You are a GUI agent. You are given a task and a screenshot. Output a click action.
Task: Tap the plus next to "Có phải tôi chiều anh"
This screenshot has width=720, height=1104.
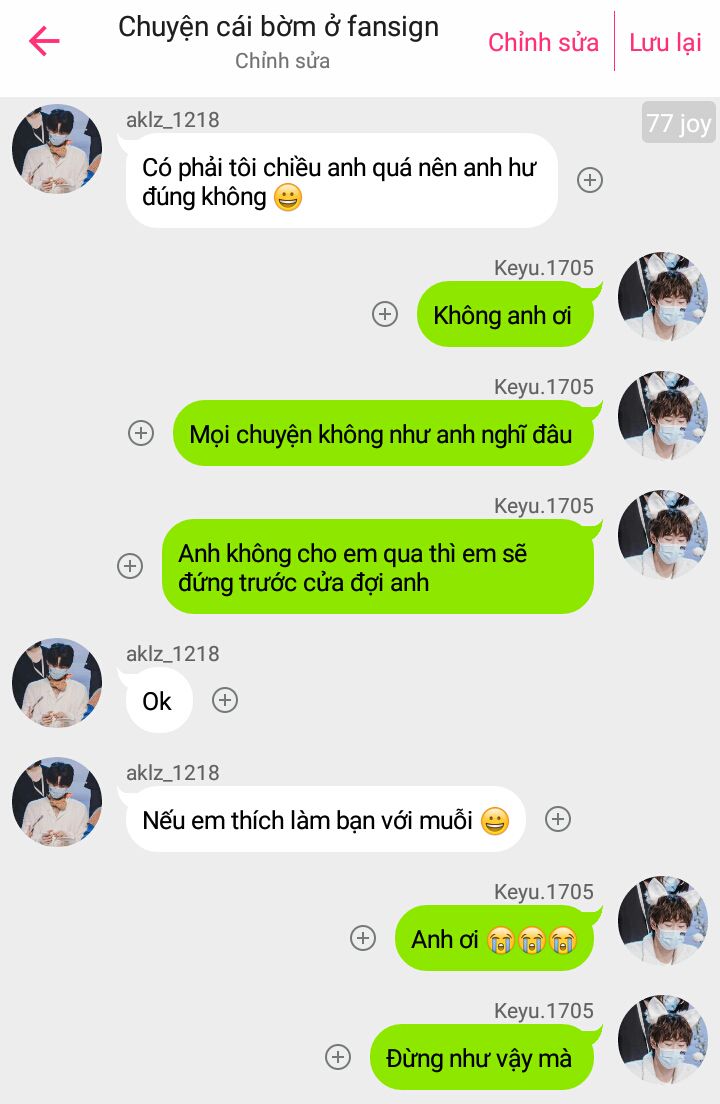[590, 180]
